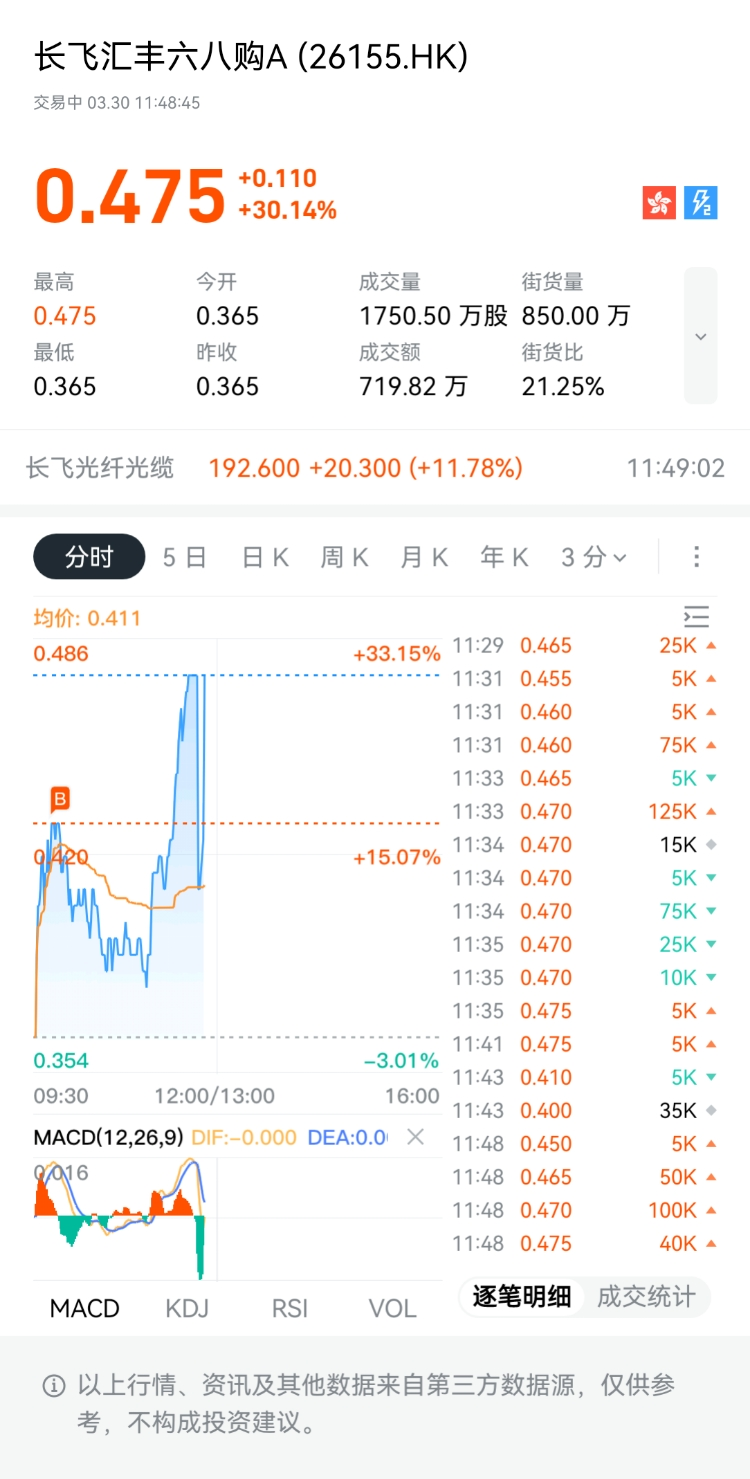Select the 逐笔明细 tab

(522, 1297)
